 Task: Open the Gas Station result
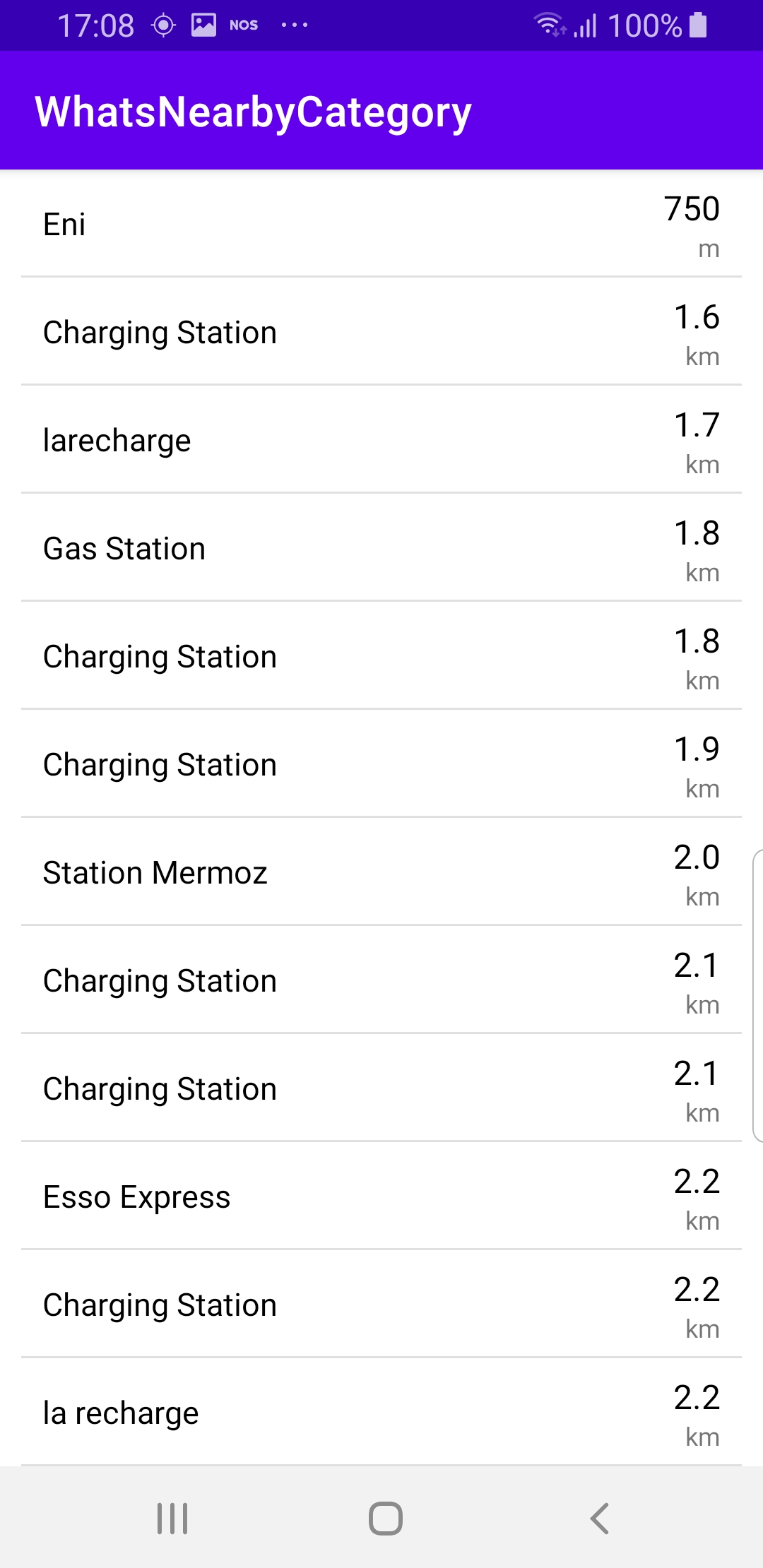click(381, 548)
